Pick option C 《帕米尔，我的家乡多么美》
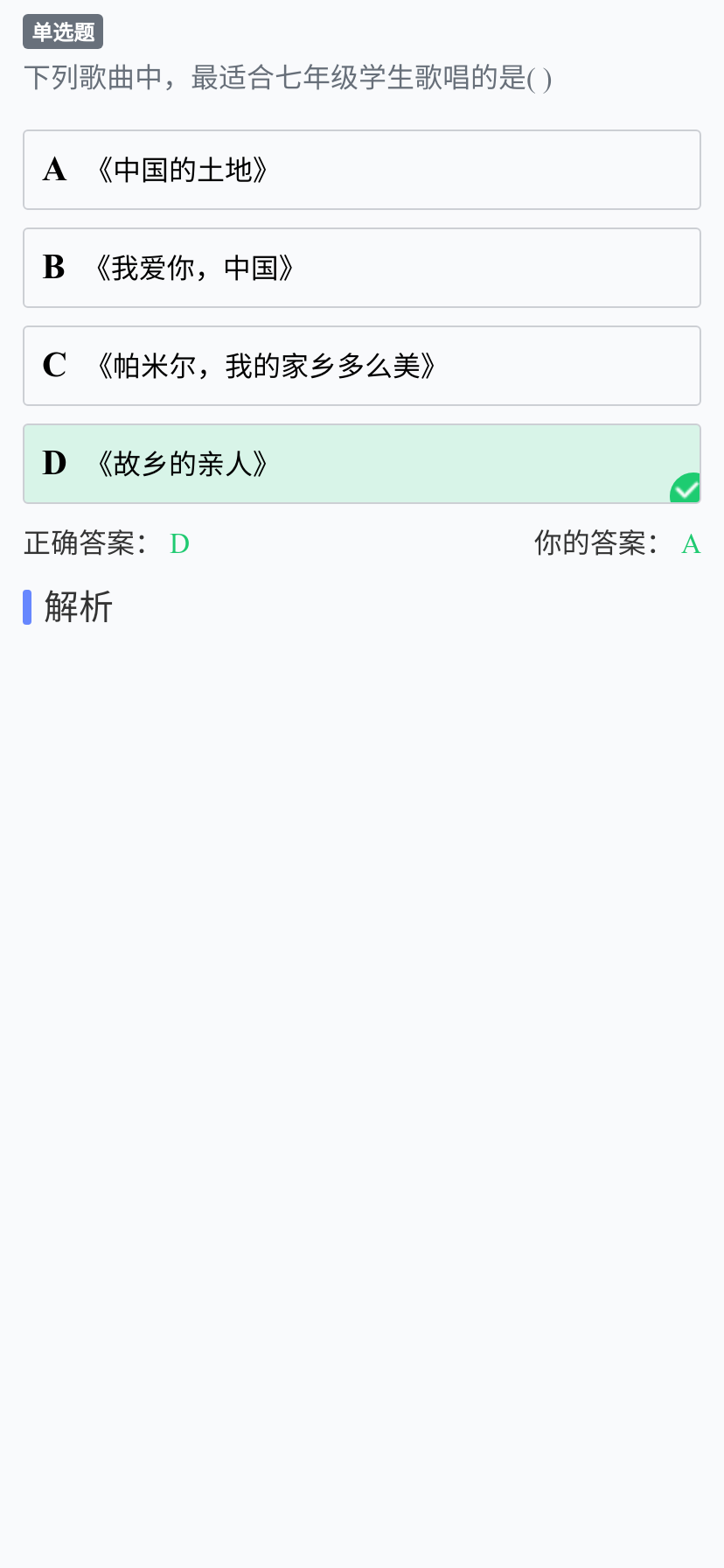Image resolution: width=724 pixels, height=1568 pixels. pos(362,366)
